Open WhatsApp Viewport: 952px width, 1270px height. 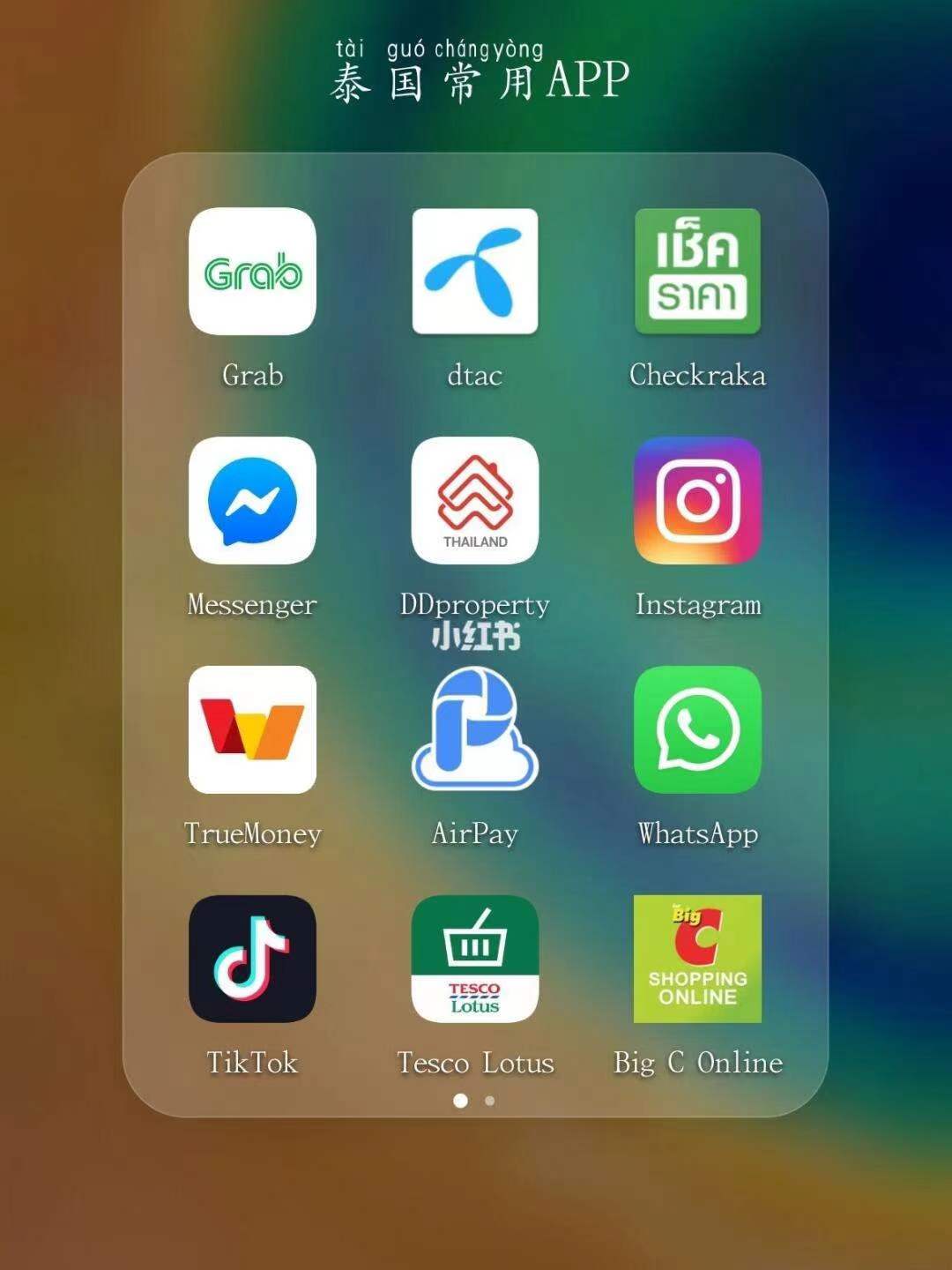pyautogui.click(x=697, y=730)
